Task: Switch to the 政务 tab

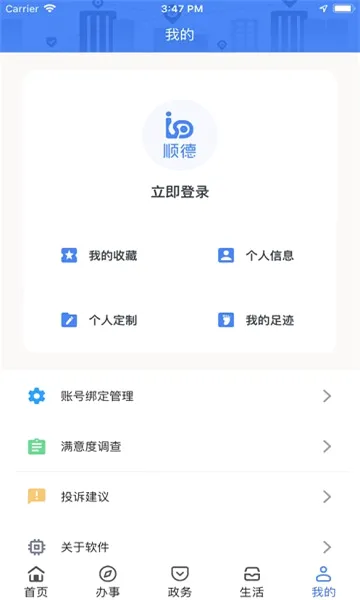Action: click(x=179, y=582)
